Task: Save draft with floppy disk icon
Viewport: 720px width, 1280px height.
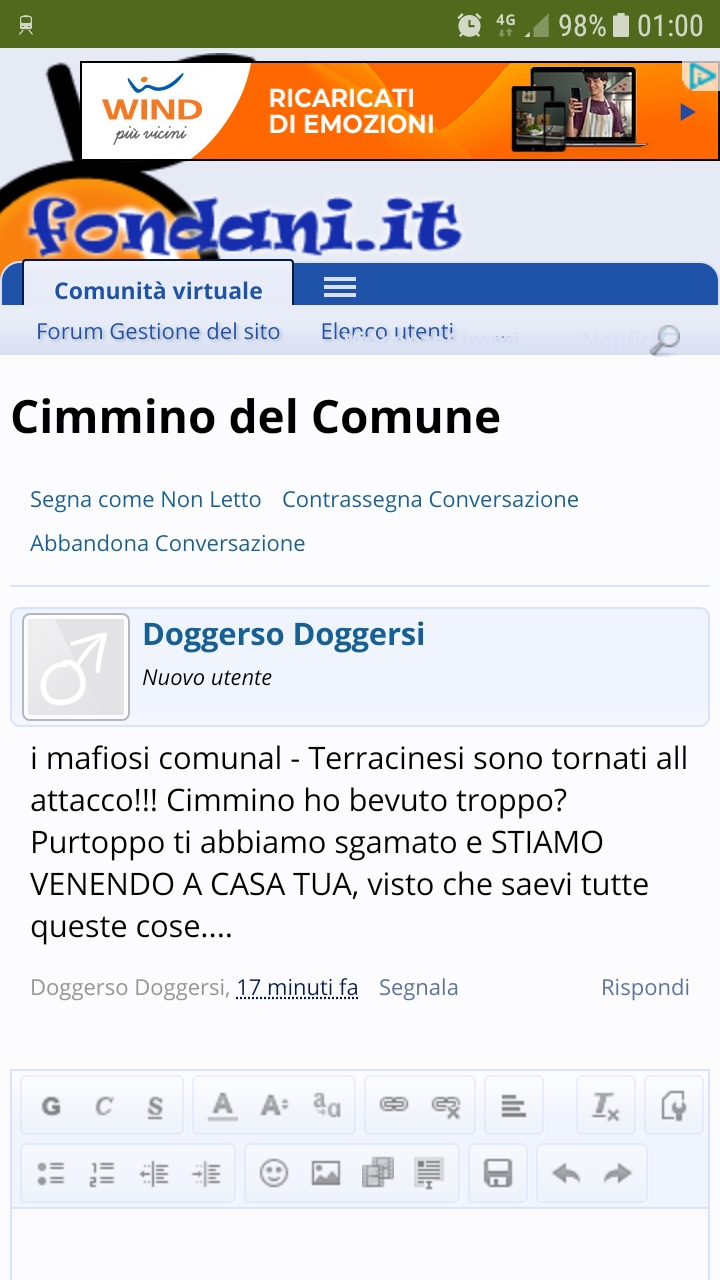Action: click(498, 1173)
